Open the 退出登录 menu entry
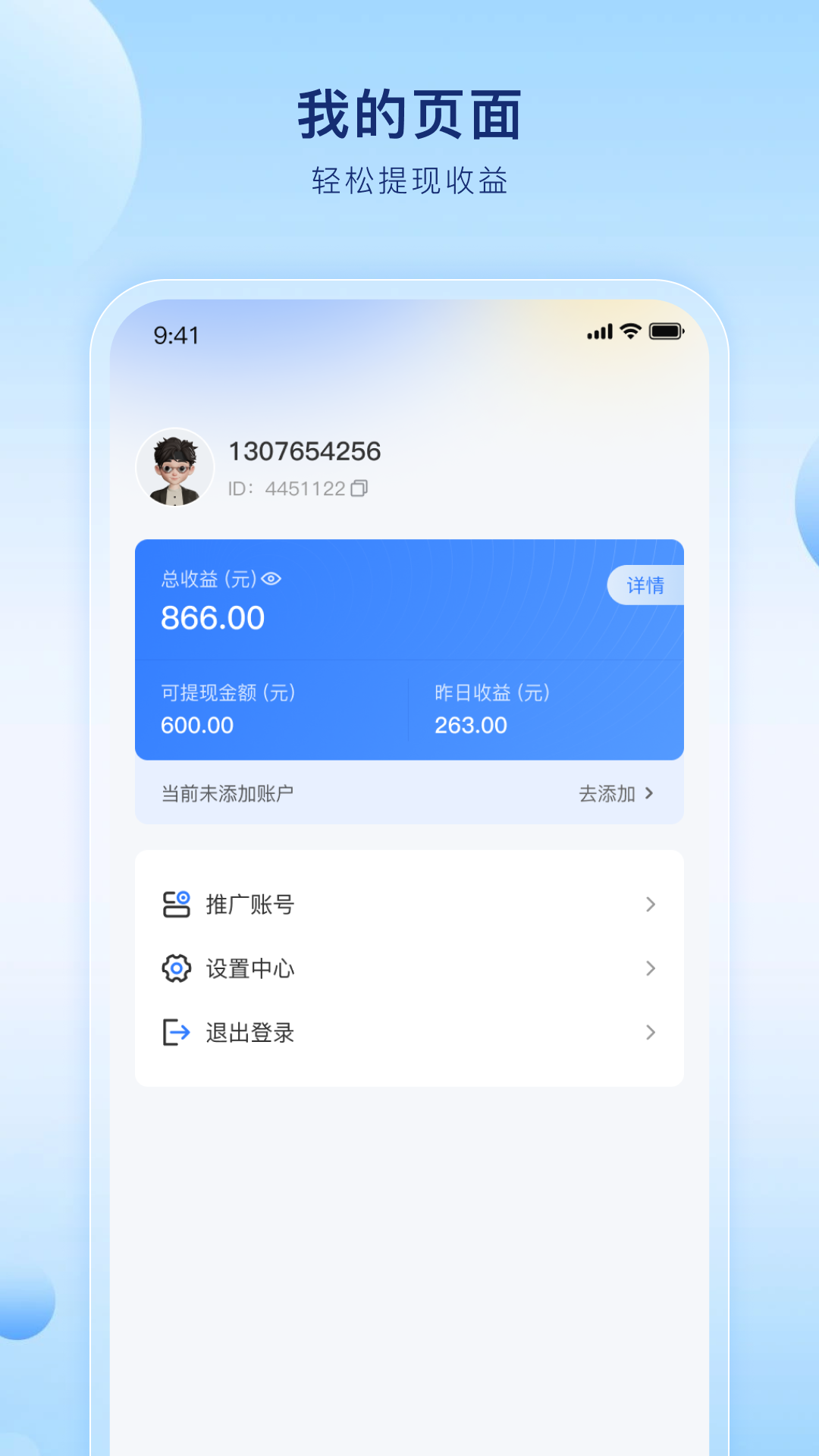819x1456 pixels. [250, 1032]
